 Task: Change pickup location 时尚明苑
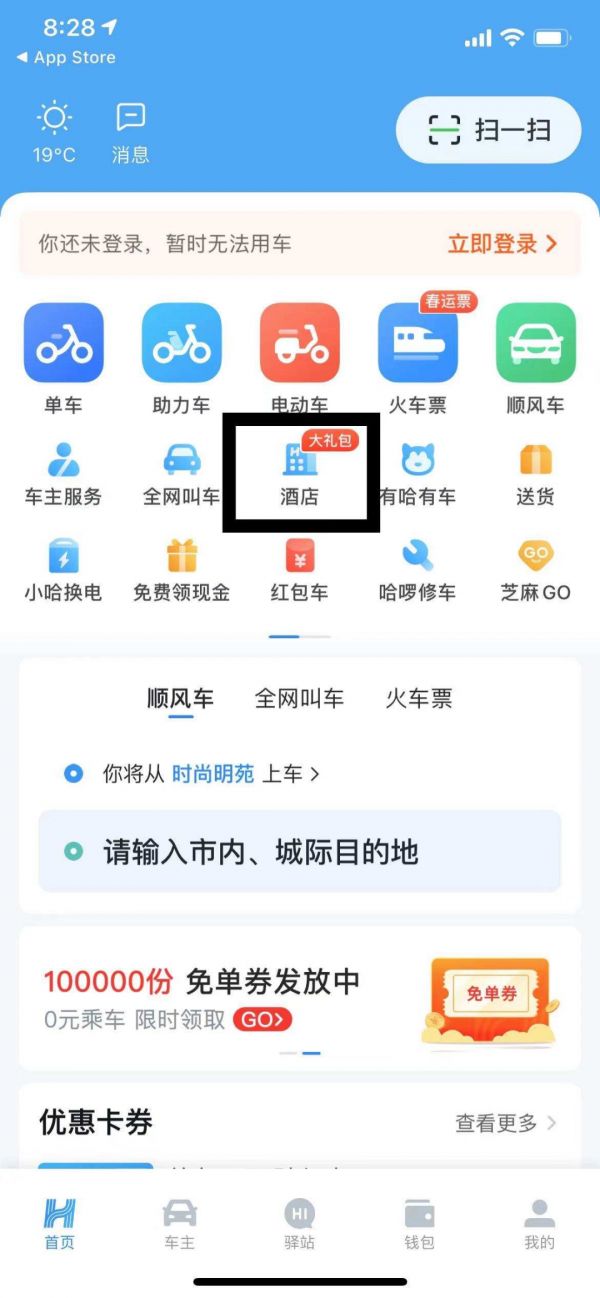pos(213,773)
